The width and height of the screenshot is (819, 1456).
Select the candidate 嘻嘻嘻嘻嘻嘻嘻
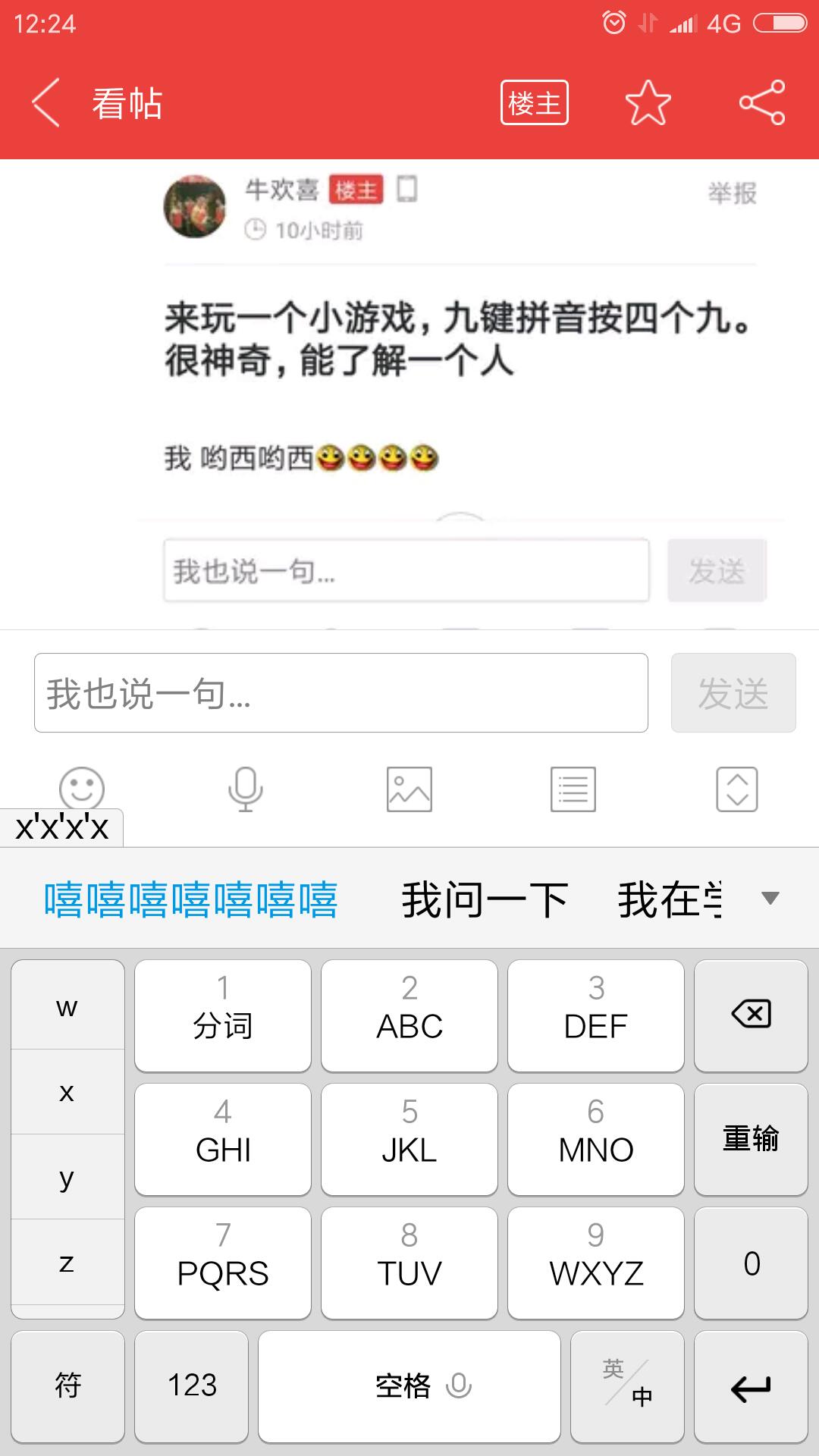[190, 900]
